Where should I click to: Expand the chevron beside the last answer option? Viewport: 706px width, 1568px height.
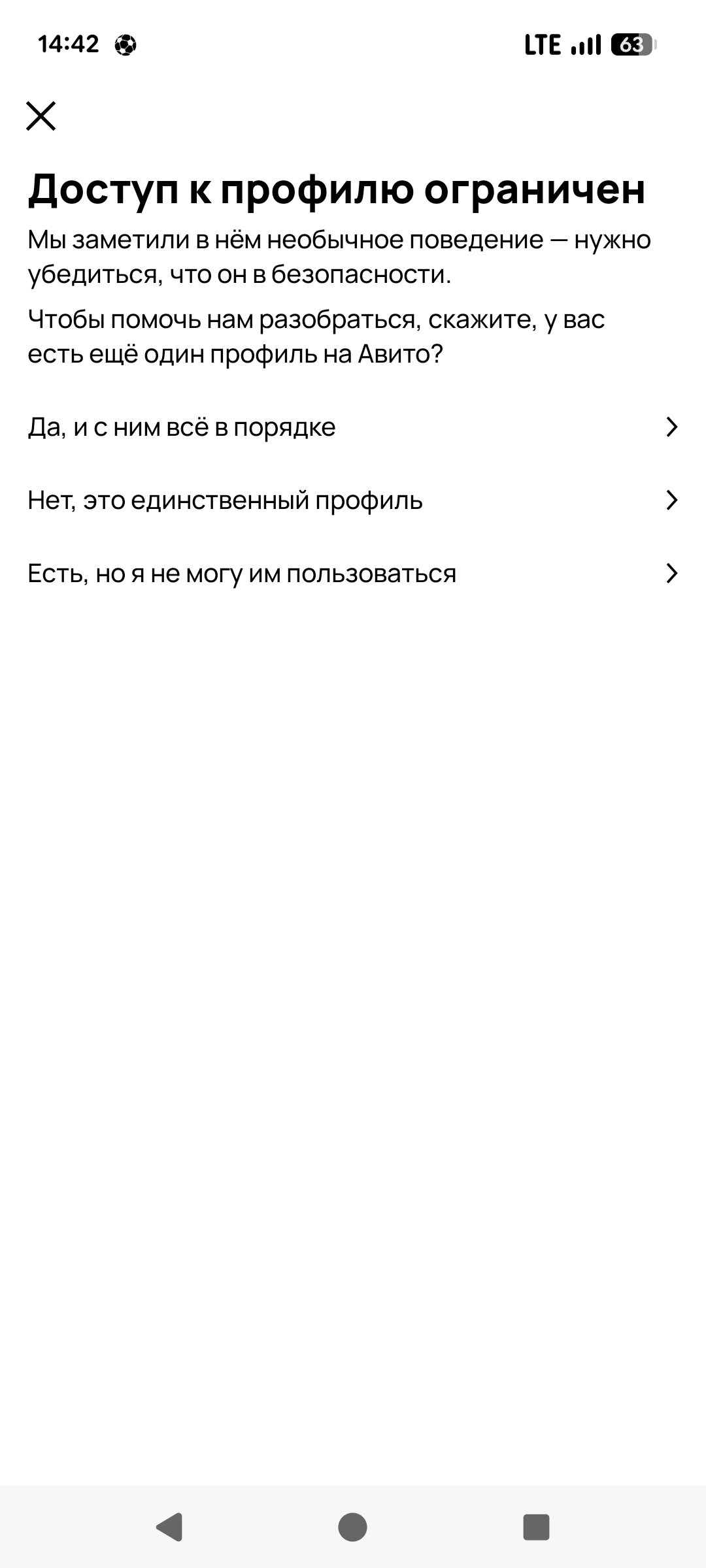click(671, 574)
